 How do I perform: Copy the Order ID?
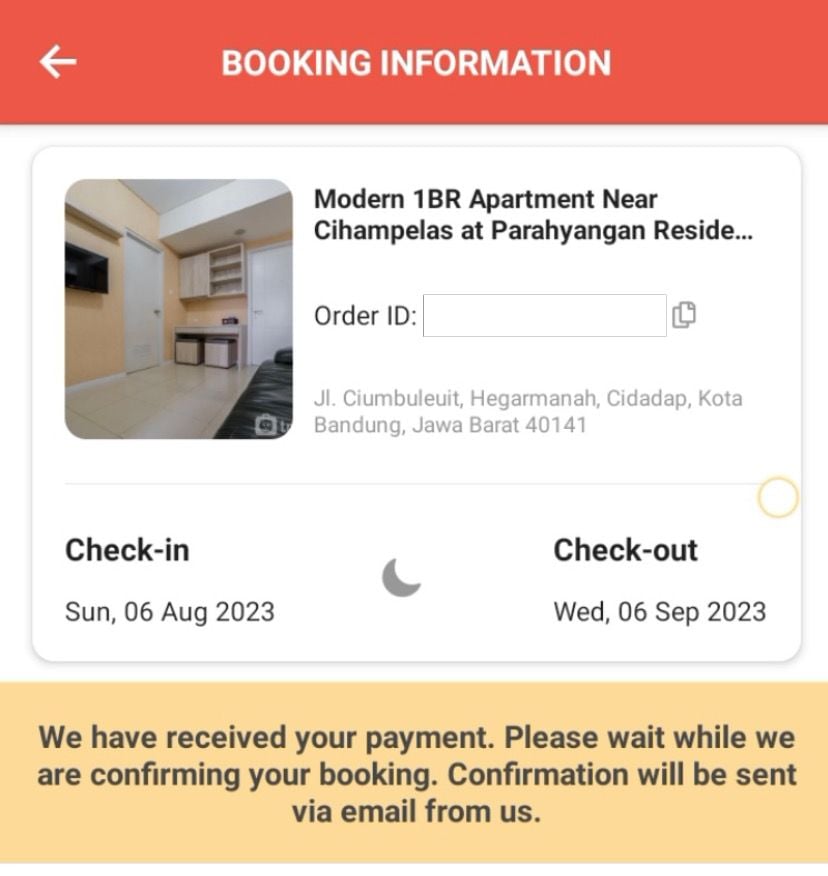tap(685, 315)
